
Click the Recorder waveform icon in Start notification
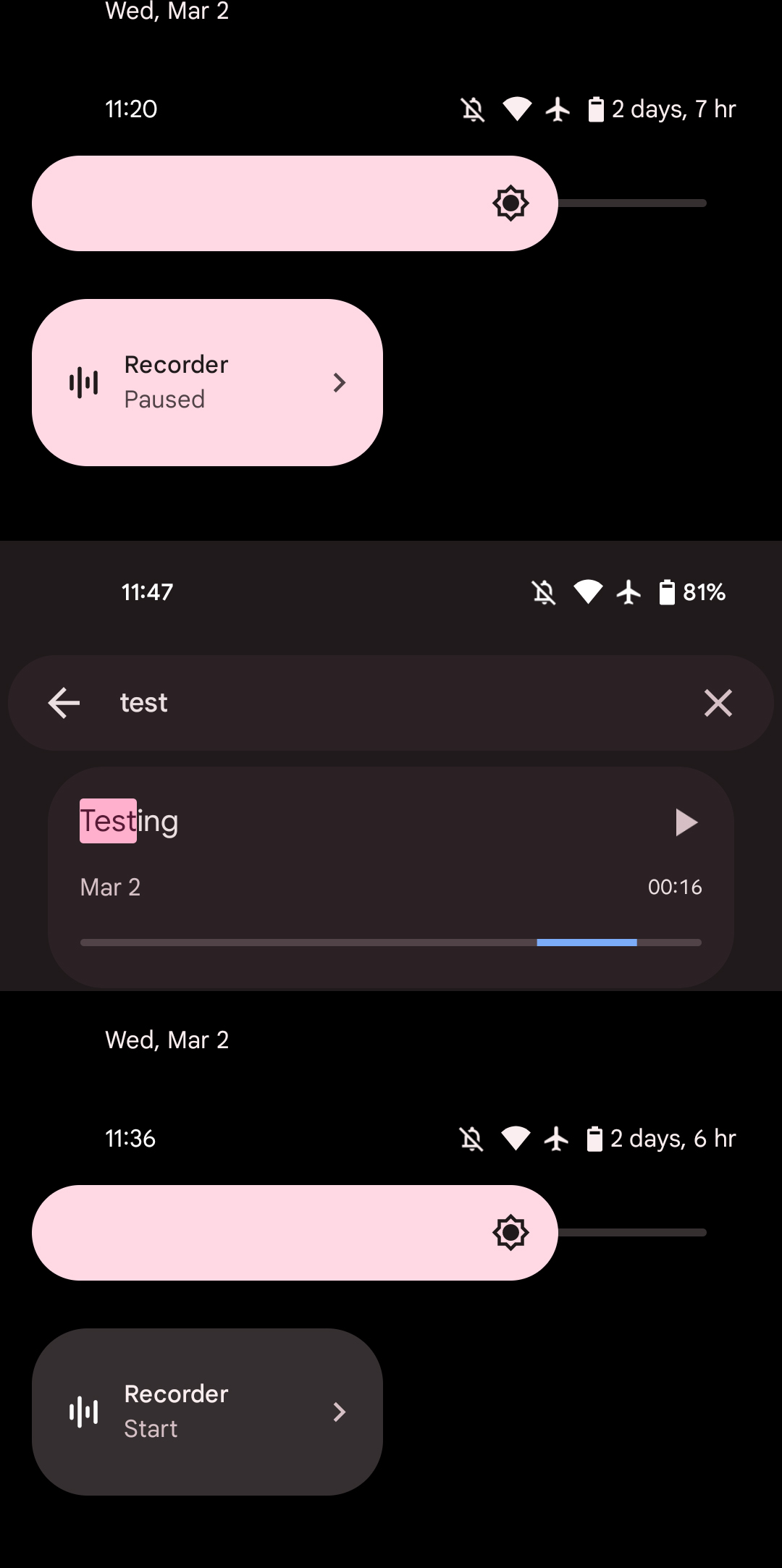click(83, 1410)
